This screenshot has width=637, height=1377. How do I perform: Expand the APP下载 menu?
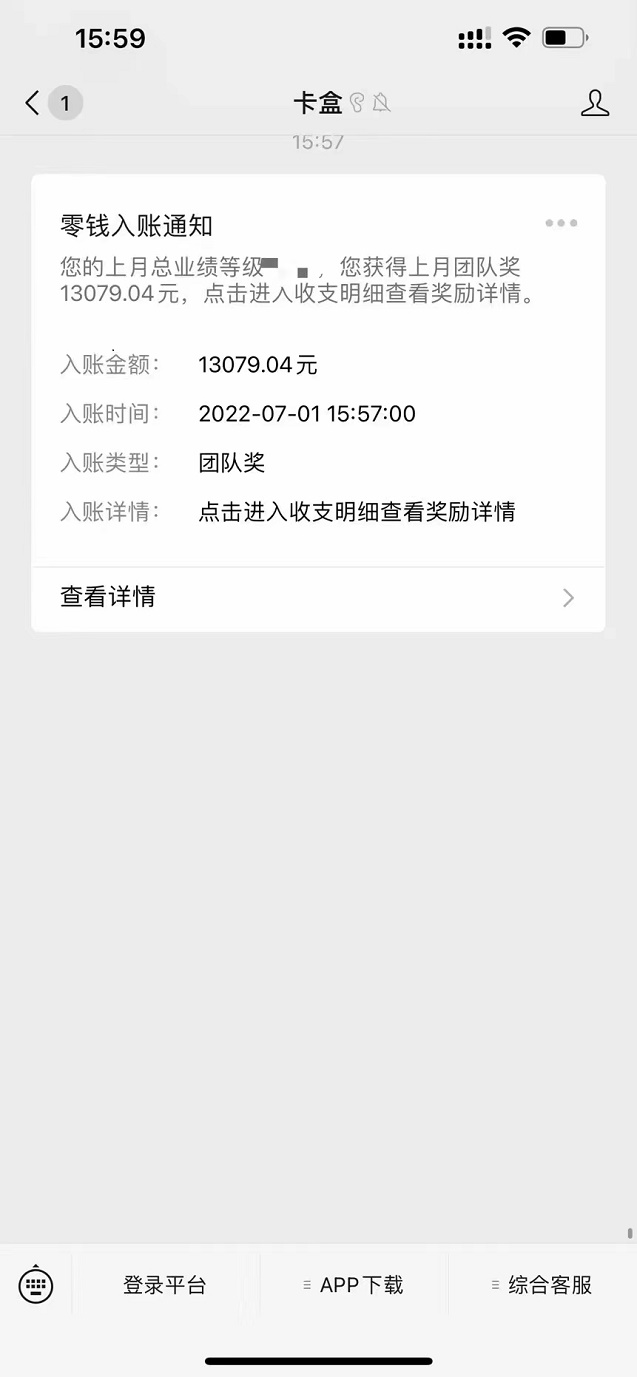tap(354, 1285)
